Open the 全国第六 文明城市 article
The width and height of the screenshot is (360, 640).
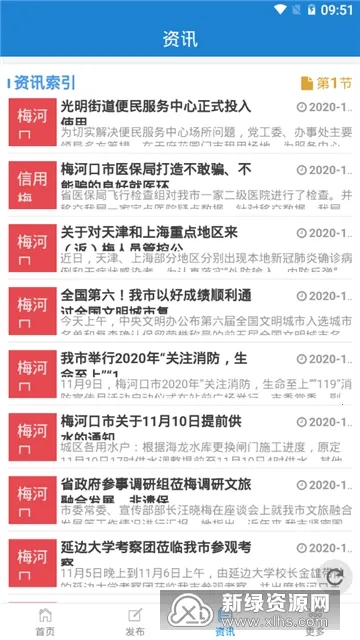pos(180,311)
